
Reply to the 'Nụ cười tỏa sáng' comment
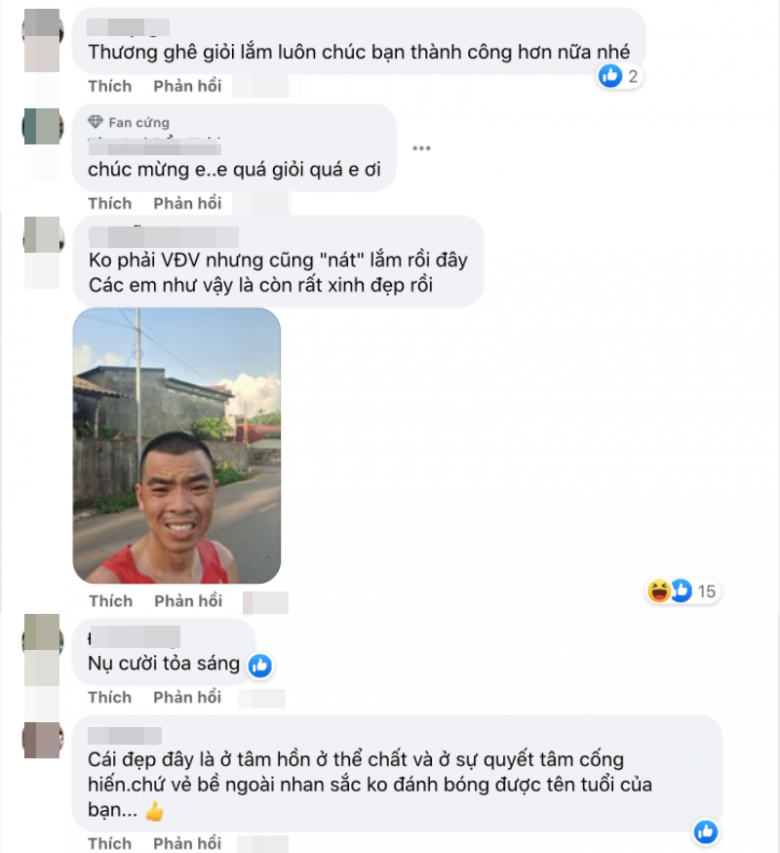[187, 697]
